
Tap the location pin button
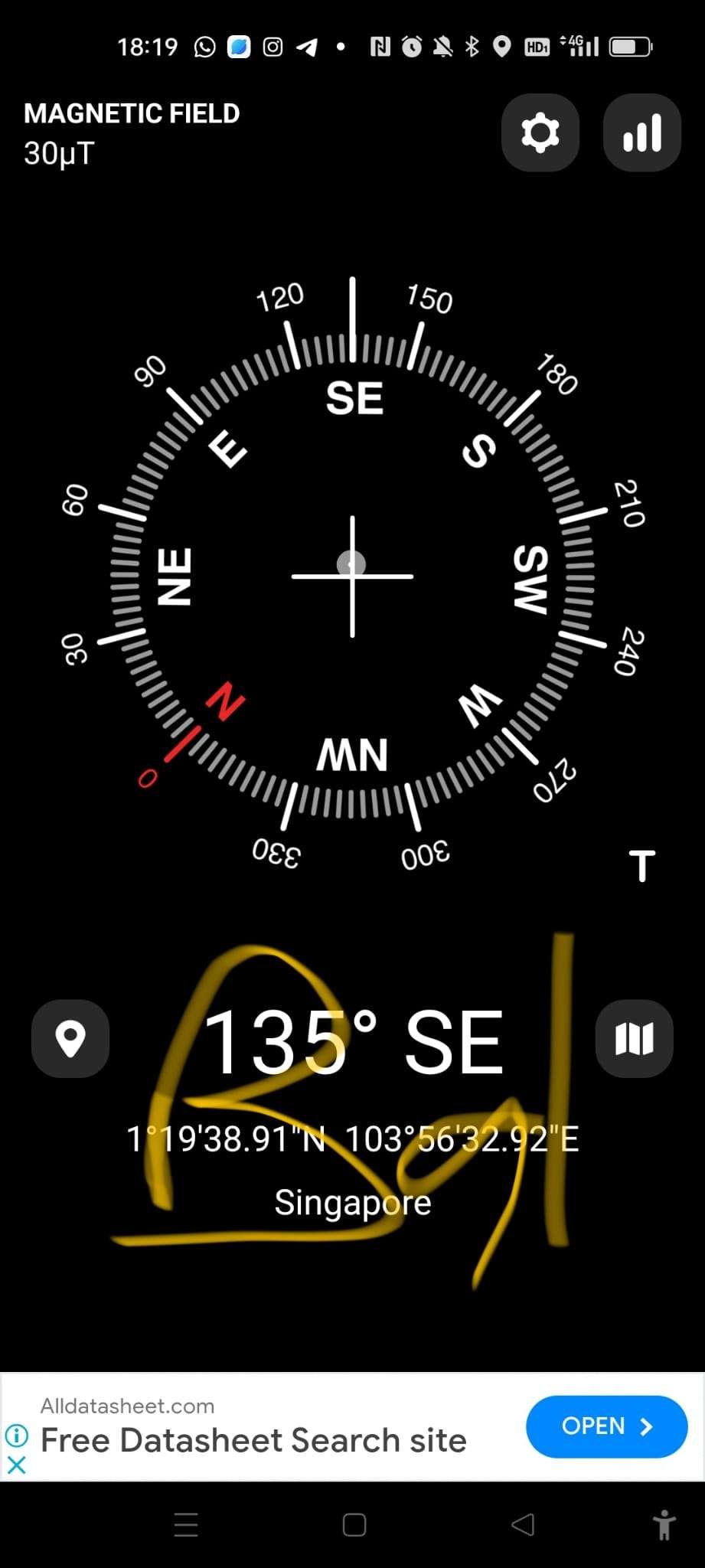[x=70, y=1038]
